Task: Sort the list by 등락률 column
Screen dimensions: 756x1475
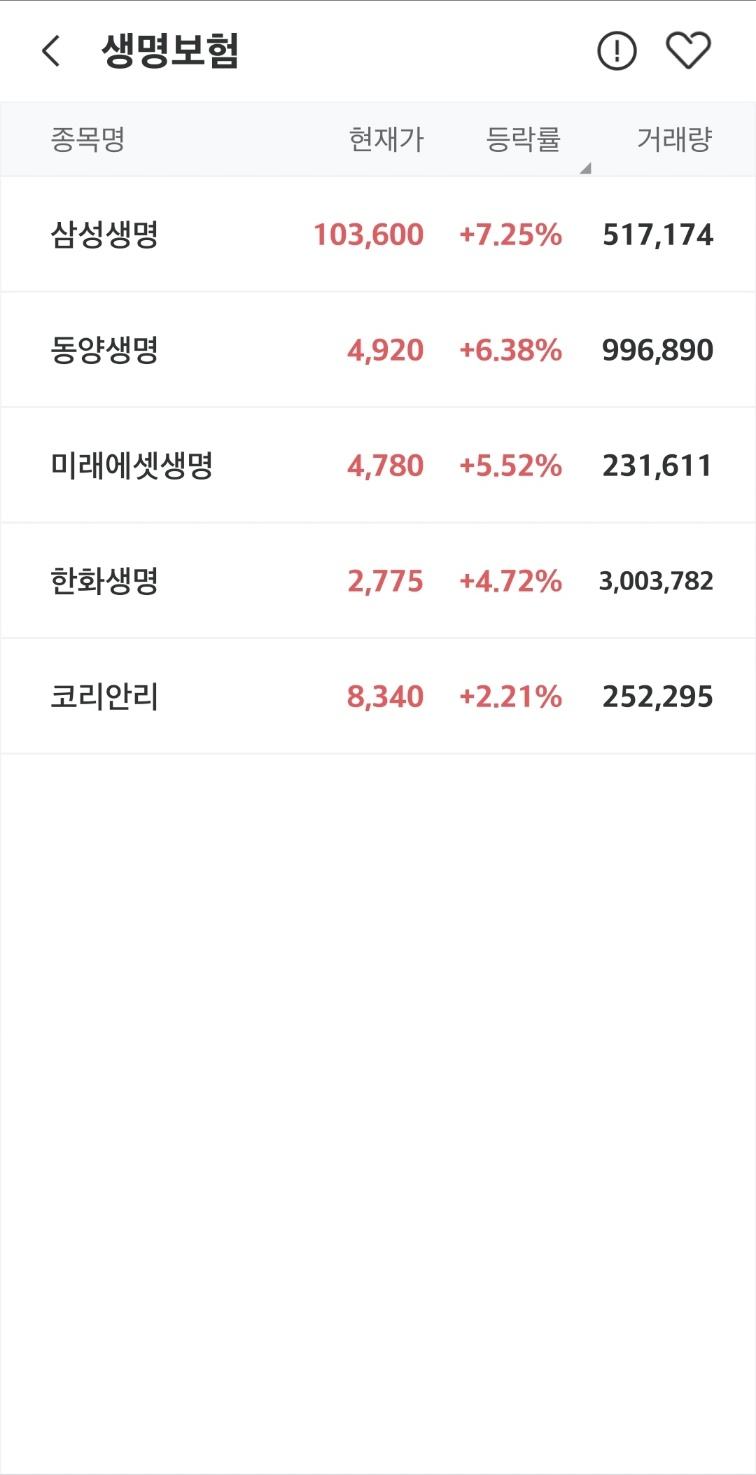Action: point(523,140)
